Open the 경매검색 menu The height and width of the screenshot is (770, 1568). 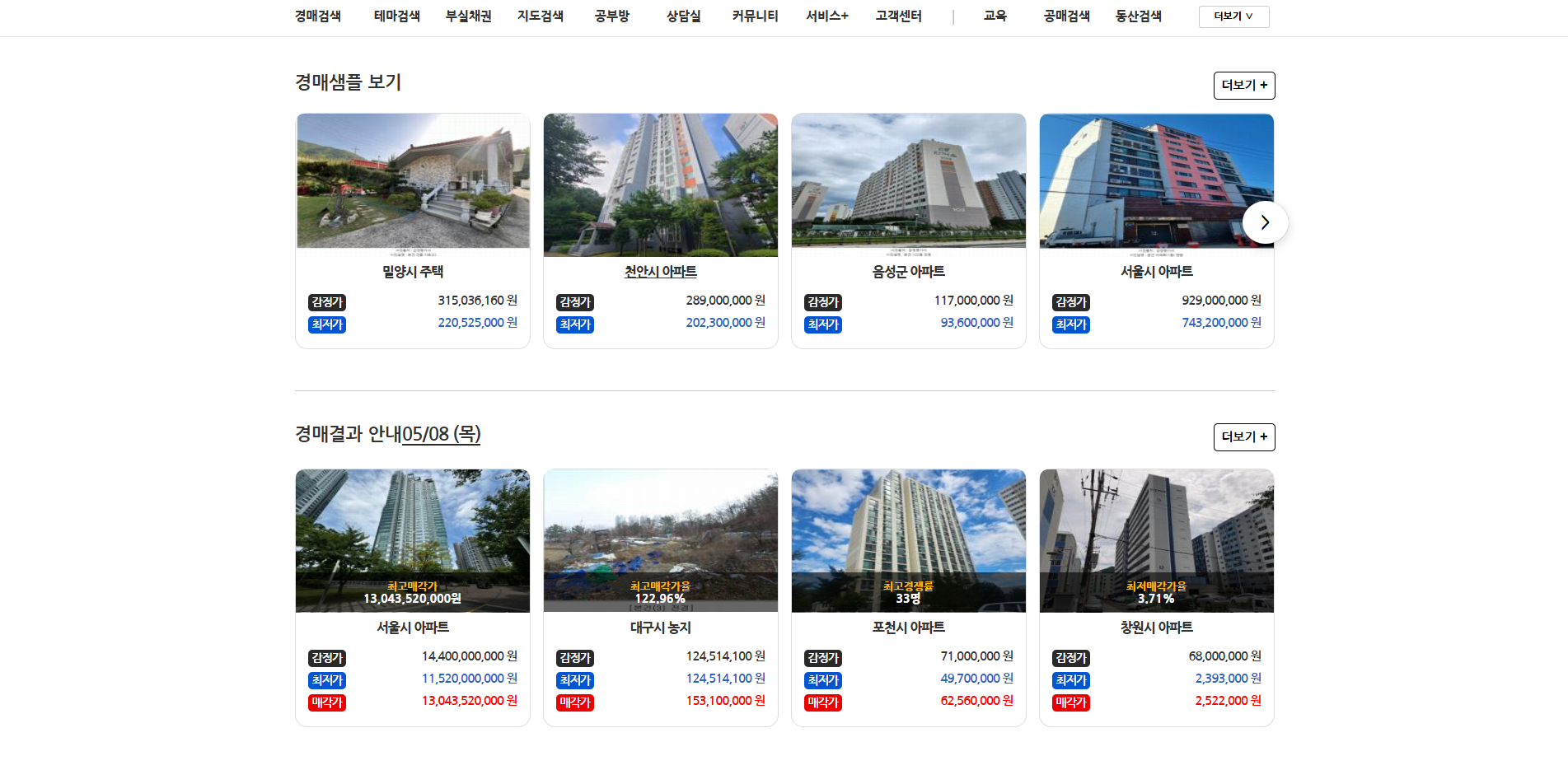[317, 16]
